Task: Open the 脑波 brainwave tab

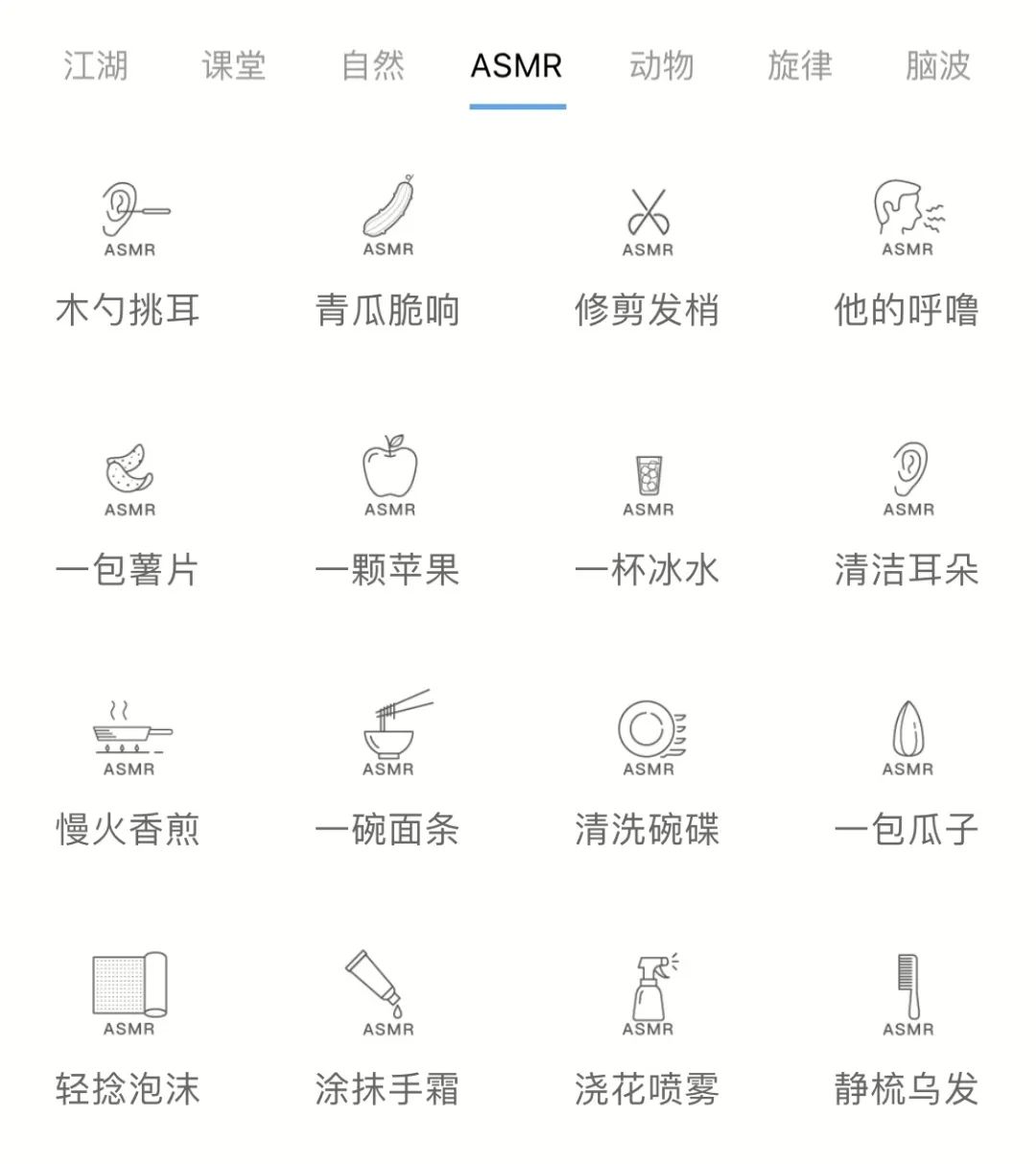Action: click(937, 67)
